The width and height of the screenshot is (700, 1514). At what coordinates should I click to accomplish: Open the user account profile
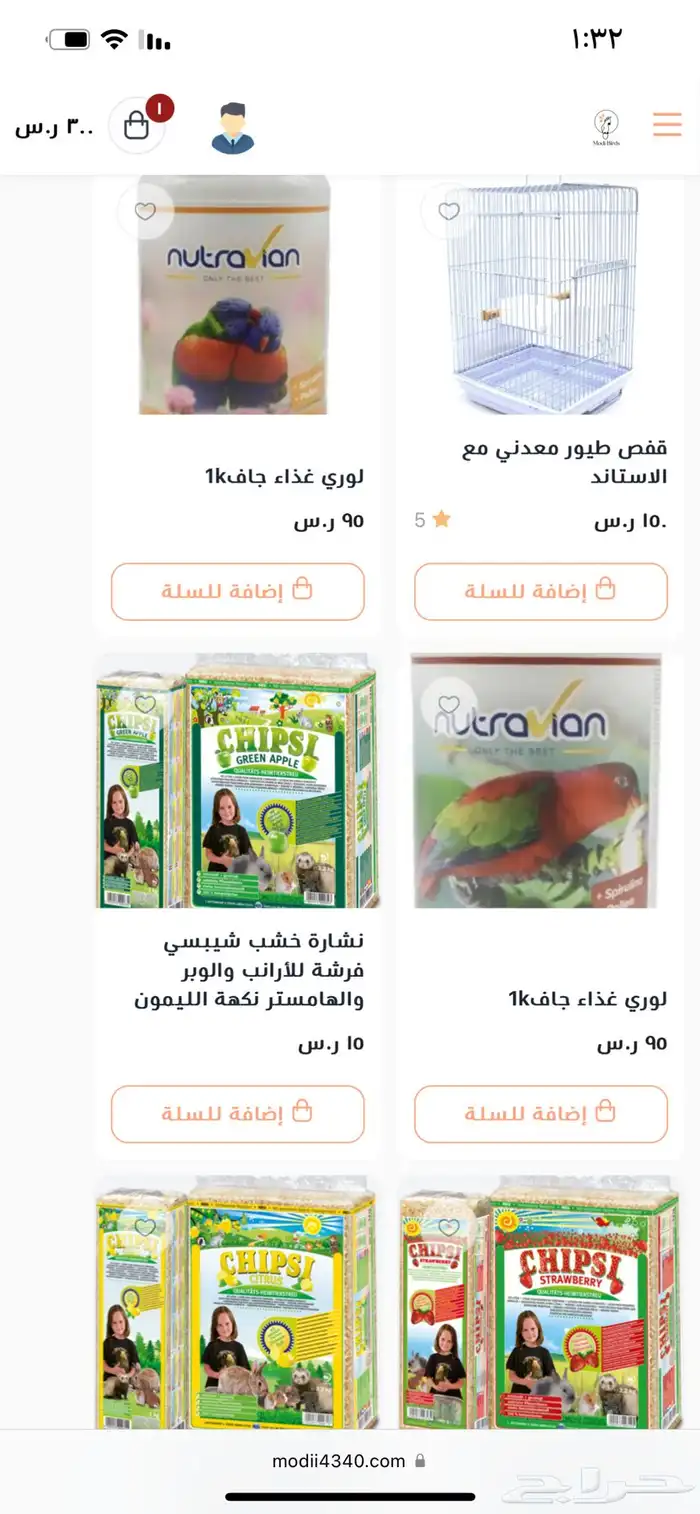click(233, 128)
